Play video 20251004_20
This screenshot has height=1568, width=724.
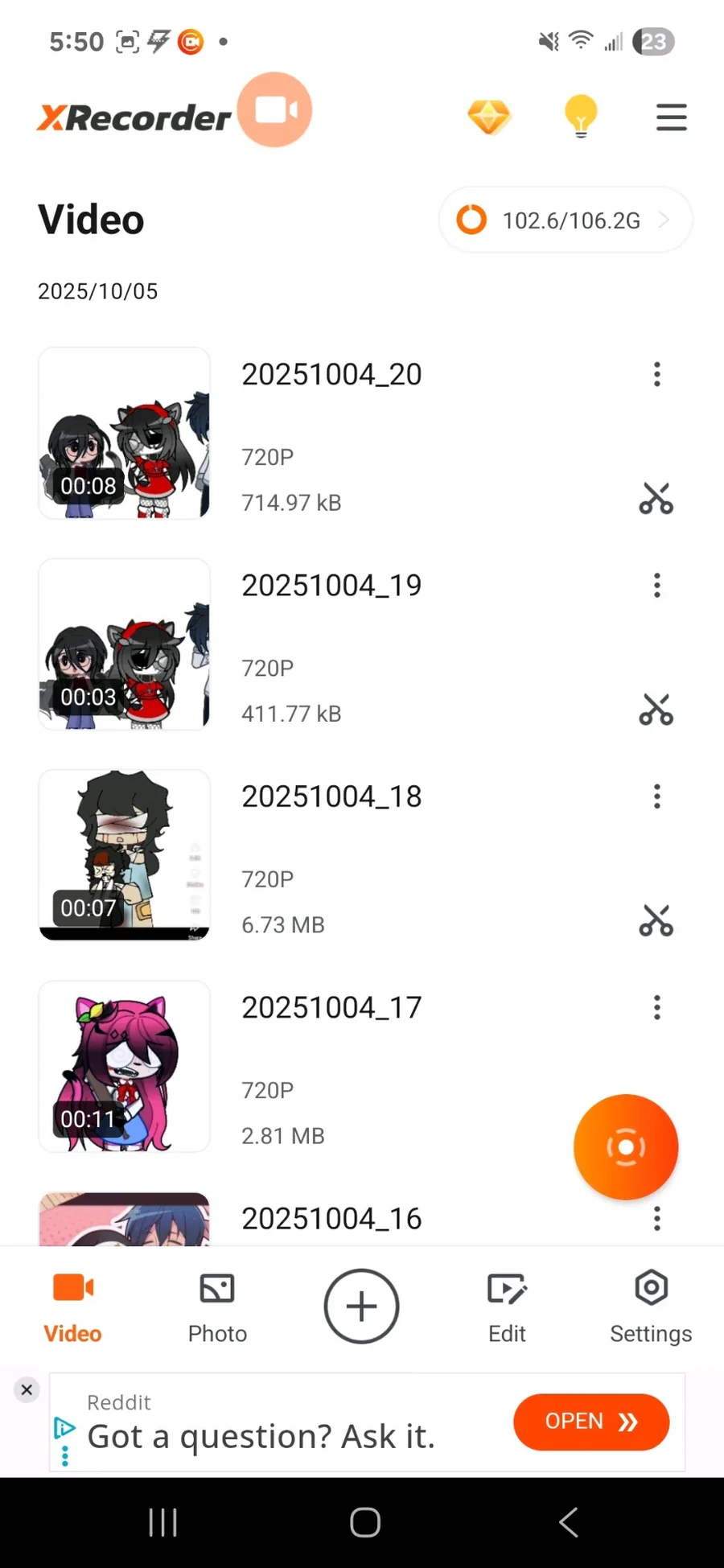[125, 434]
